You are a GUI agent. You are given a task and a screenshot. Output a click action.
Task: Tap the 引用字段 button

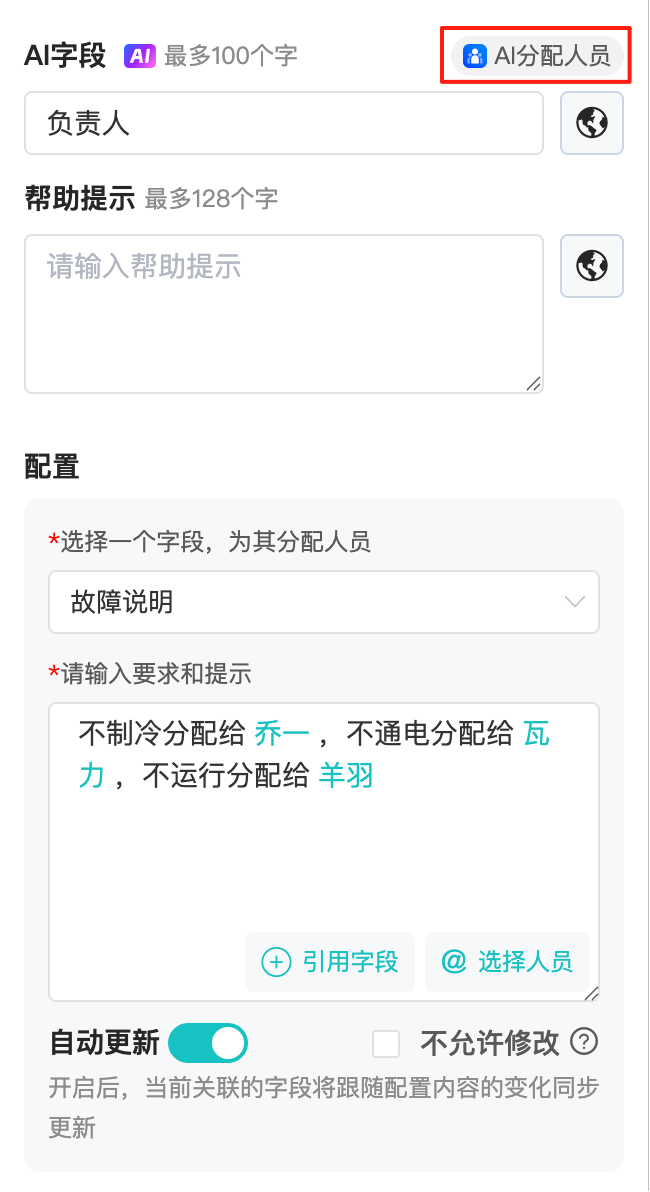pyautogui.click(x=330, y=962)
